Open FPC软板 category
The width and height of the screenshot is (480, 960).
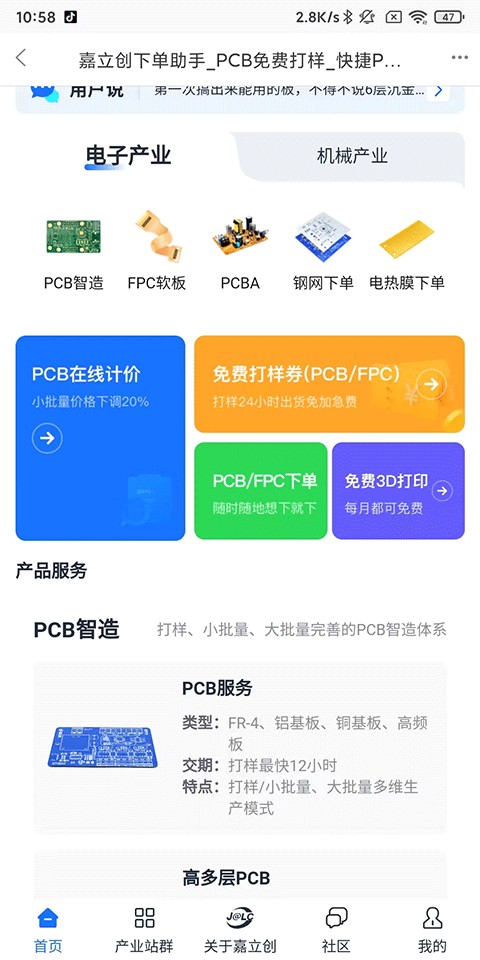click(x=157, y=251)
